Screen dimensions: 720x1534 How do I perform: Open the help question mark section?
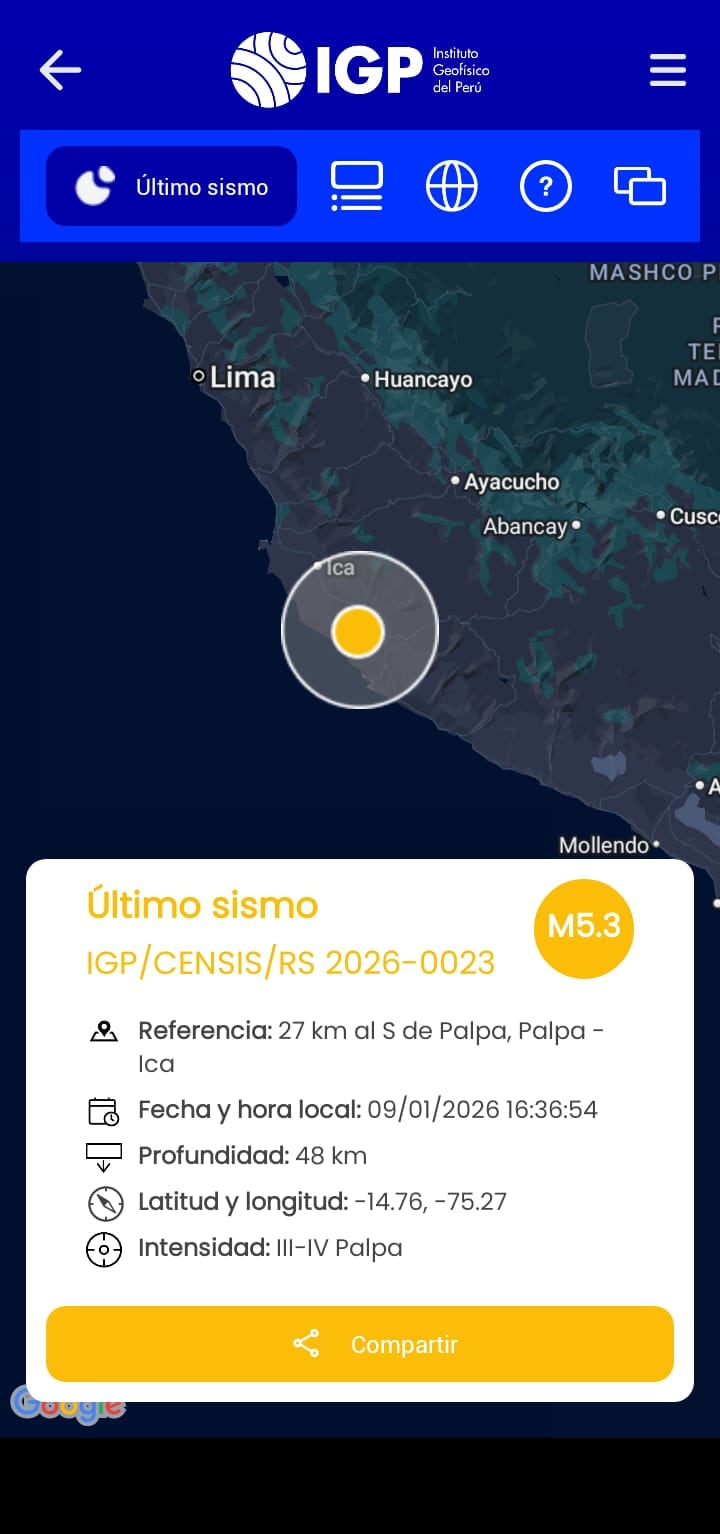click(545, 187)
